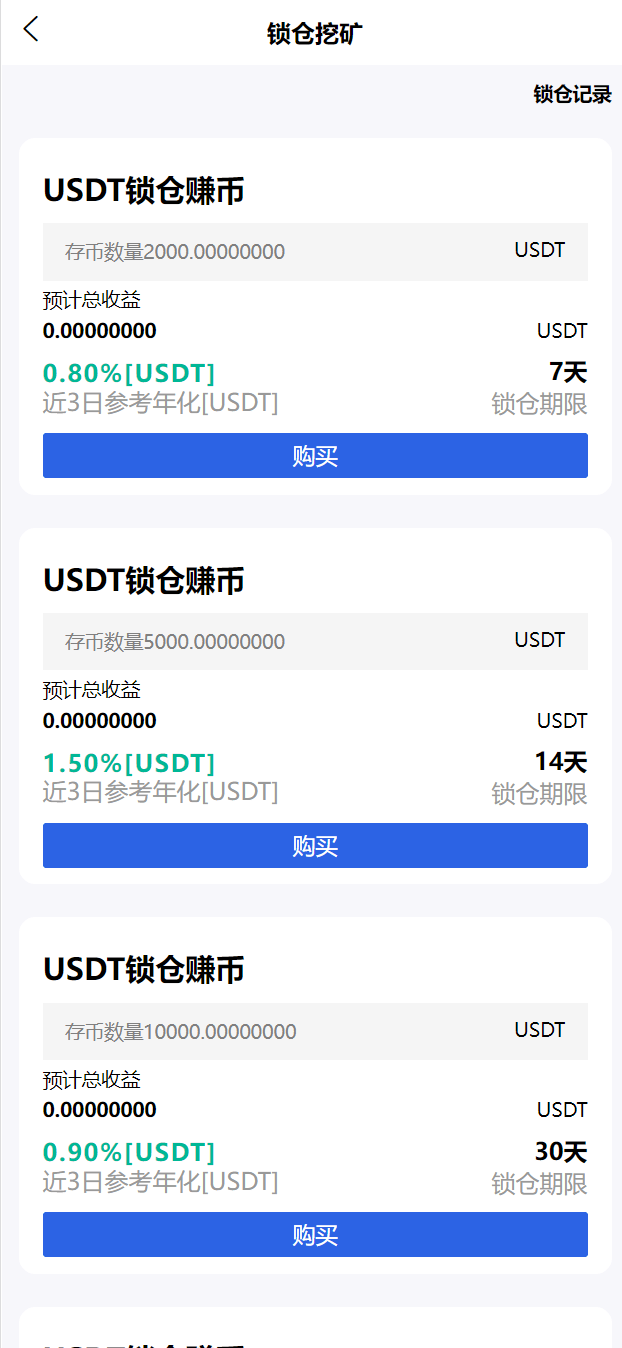Viewport: 622px width, 1348px height.
Task: Purchase the 14天 lock-up plan
Action: coord(315,846)
